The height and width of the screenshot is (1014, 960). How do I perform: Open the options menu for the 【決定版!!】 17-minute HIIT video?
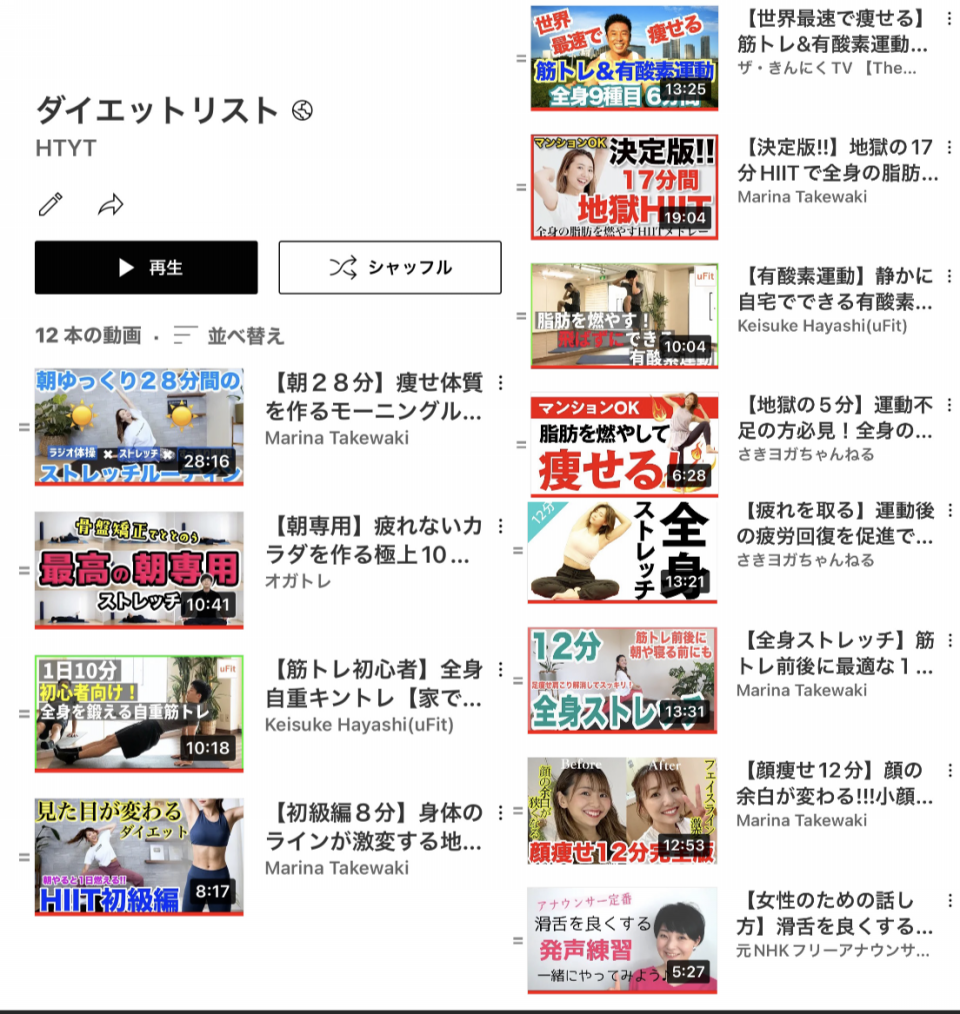(x=949, y=147)
